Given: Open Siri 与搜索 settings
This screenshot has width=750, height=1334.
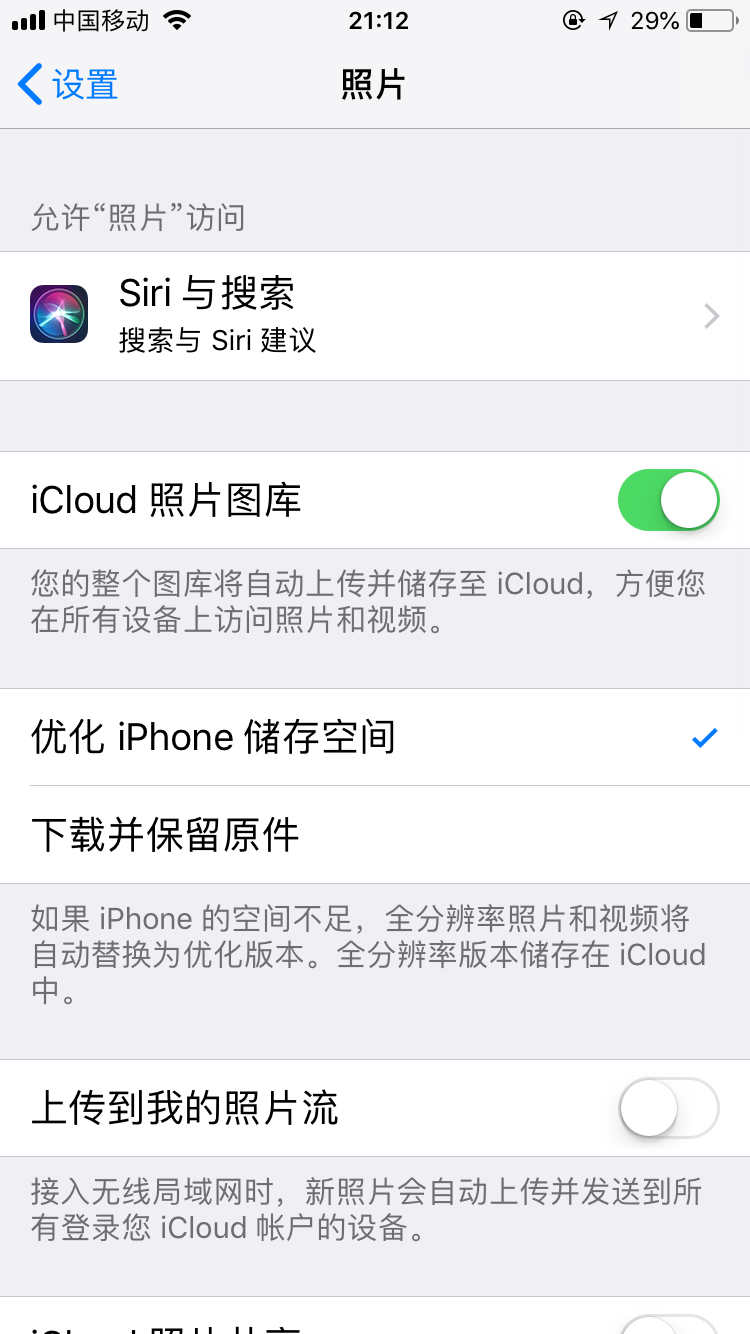Looking at the screenshot, I should [x=375, y=316].
